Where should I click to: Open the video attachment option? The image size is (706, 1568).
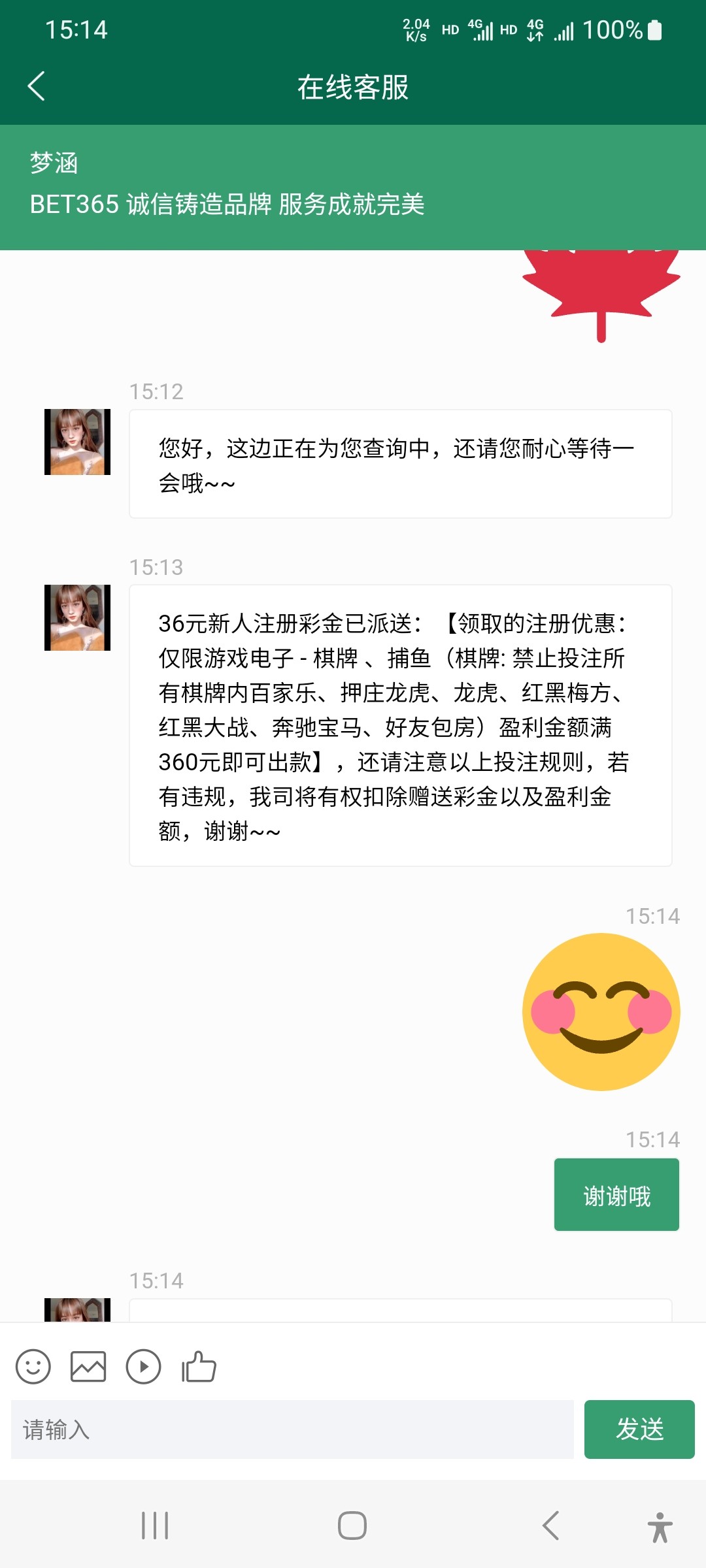143,1366
